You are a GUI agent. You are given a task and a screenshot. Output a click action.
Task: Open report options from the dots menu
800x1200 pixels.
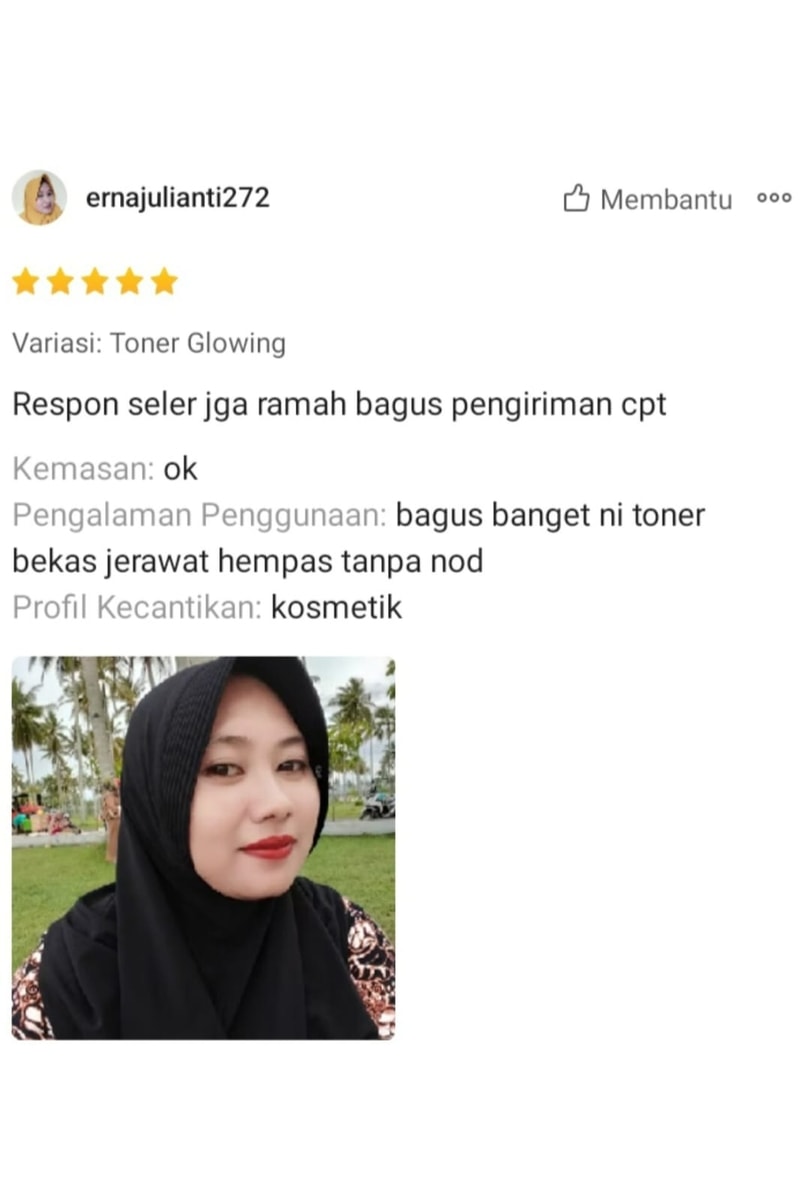(772, 199)
